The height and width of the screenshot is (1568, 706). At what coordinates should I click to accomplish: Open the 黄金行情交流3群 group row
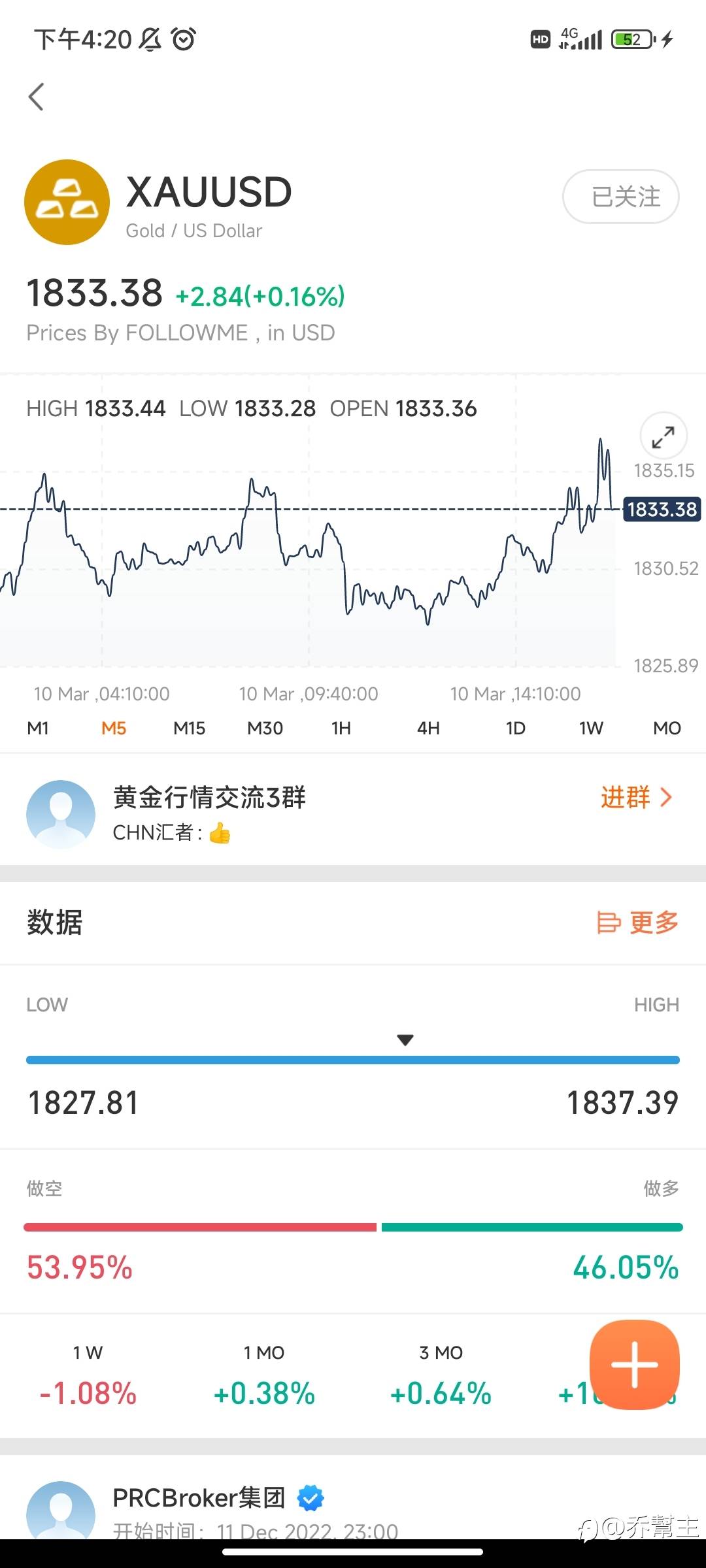(353, 813)
